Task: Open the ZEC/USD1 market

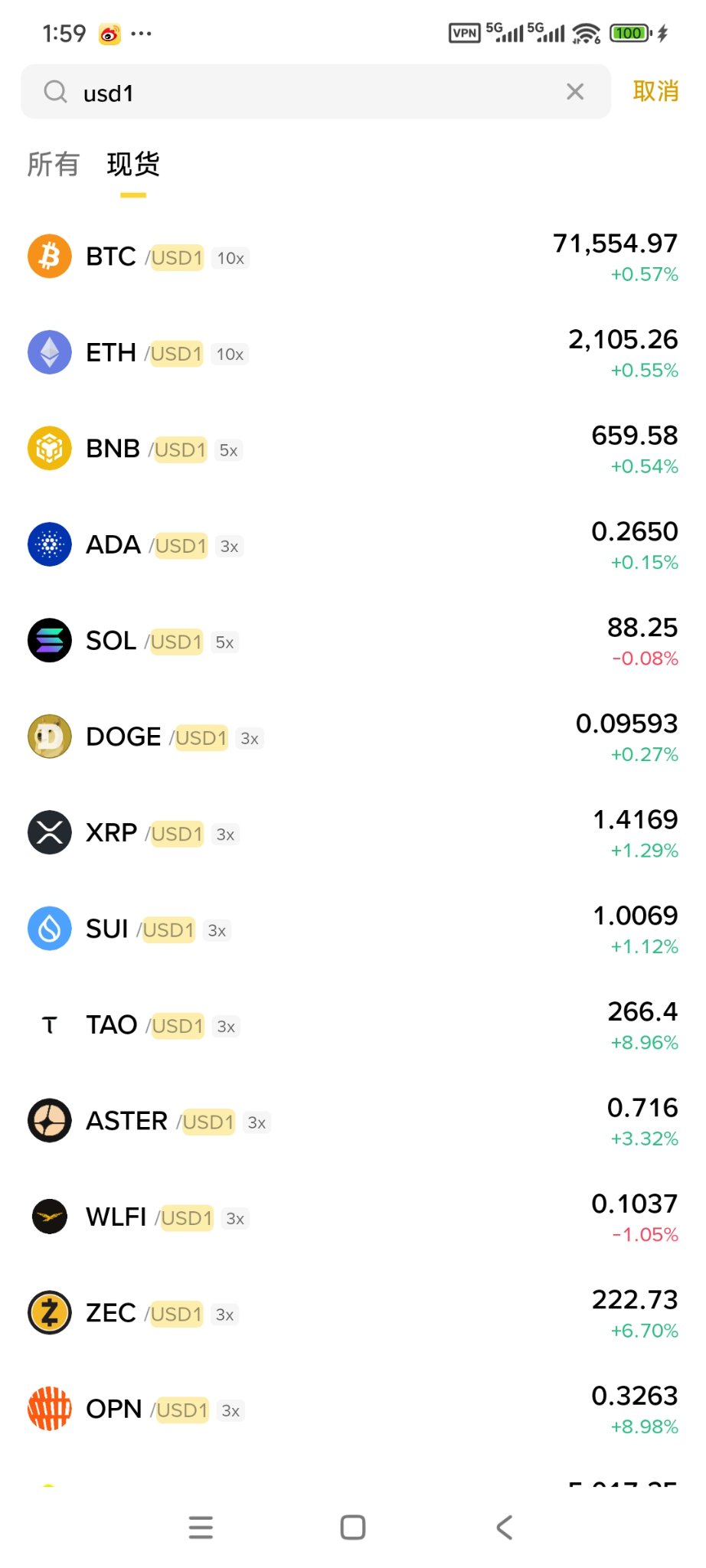Action: point(352,1314)
